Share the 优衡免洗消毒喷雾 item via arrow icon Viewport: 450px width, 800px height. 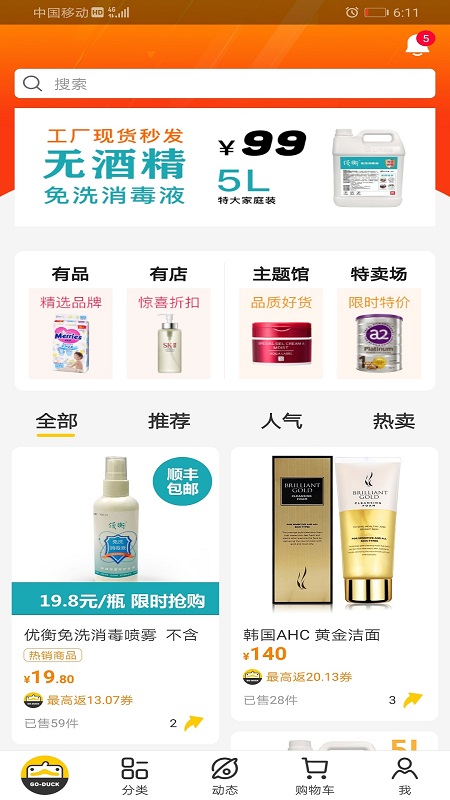point(193,723)
